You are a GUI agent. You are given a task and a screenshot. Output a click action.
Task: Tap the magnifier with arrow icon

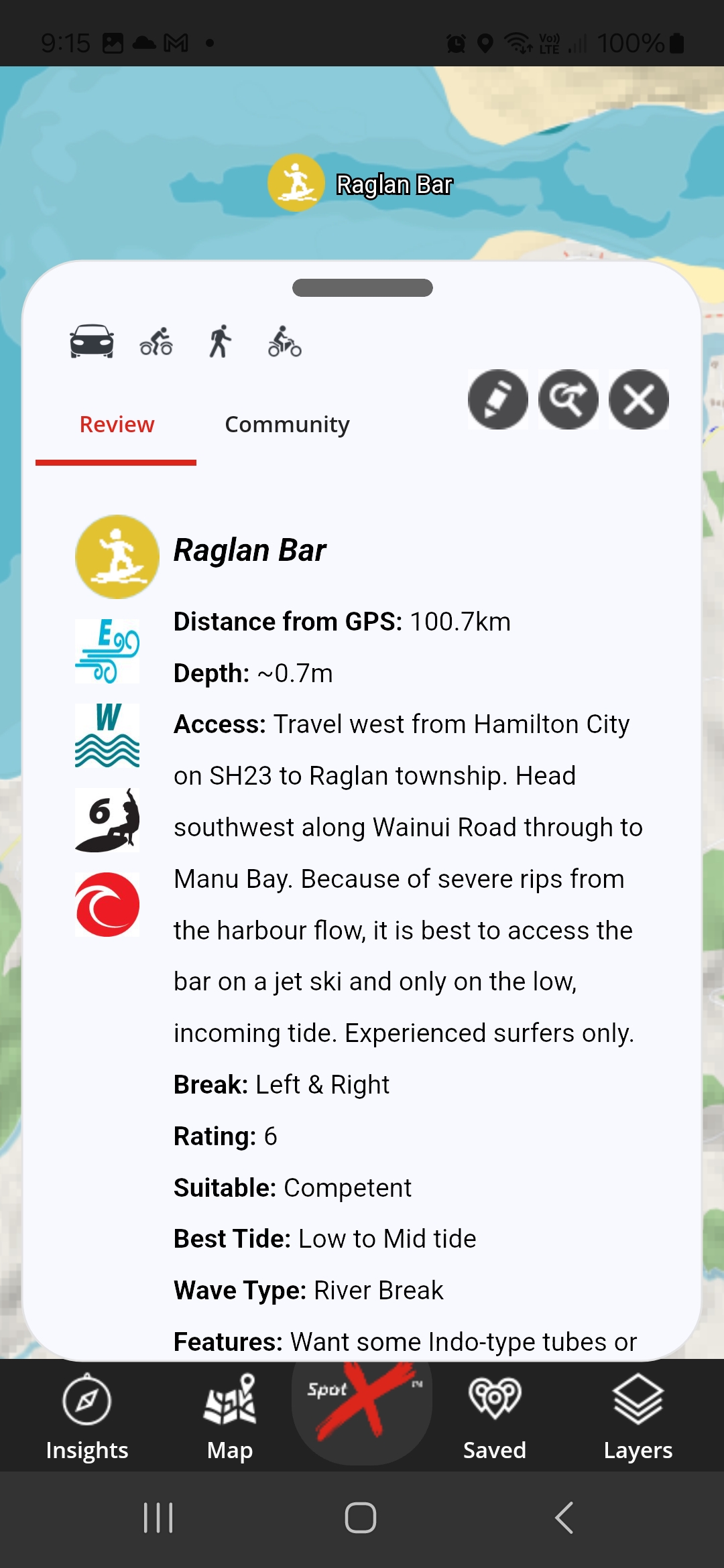point(568,399)
